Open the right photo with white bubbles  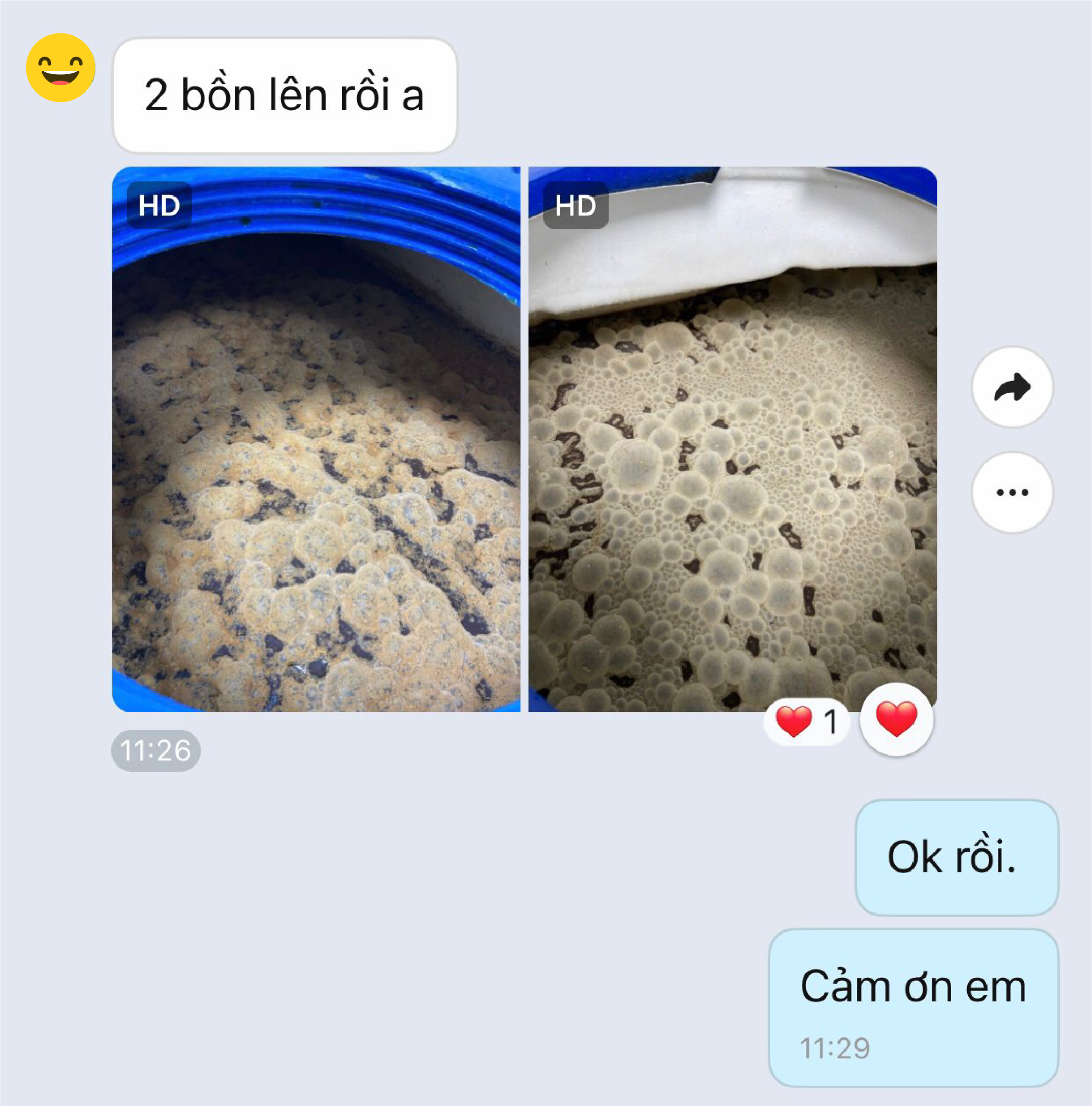[732, 439]
